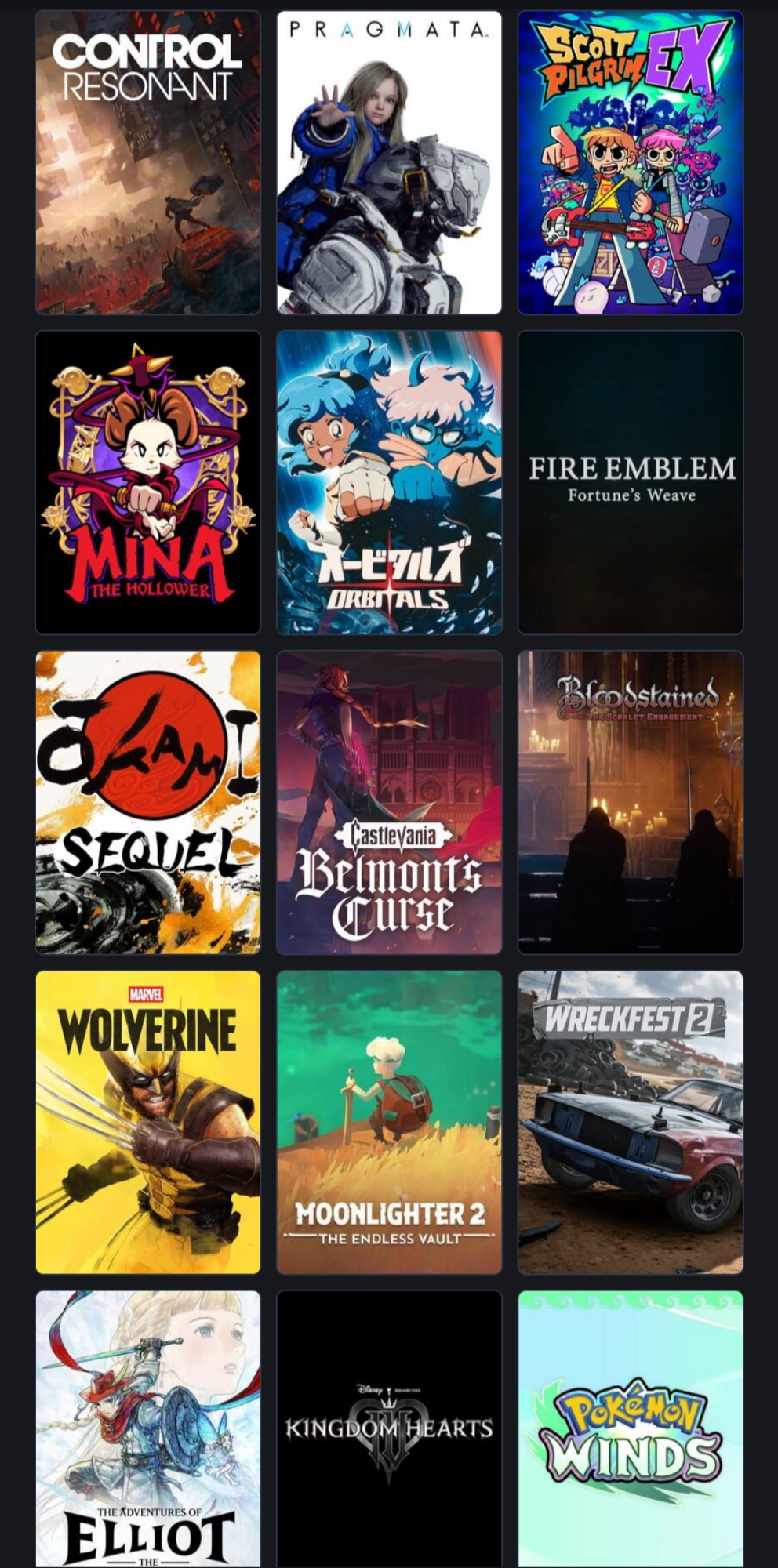Tap the Fire Emblem Fortune's Weave tile
Screen dimensions: 778x1568
(x=631, y=482)
